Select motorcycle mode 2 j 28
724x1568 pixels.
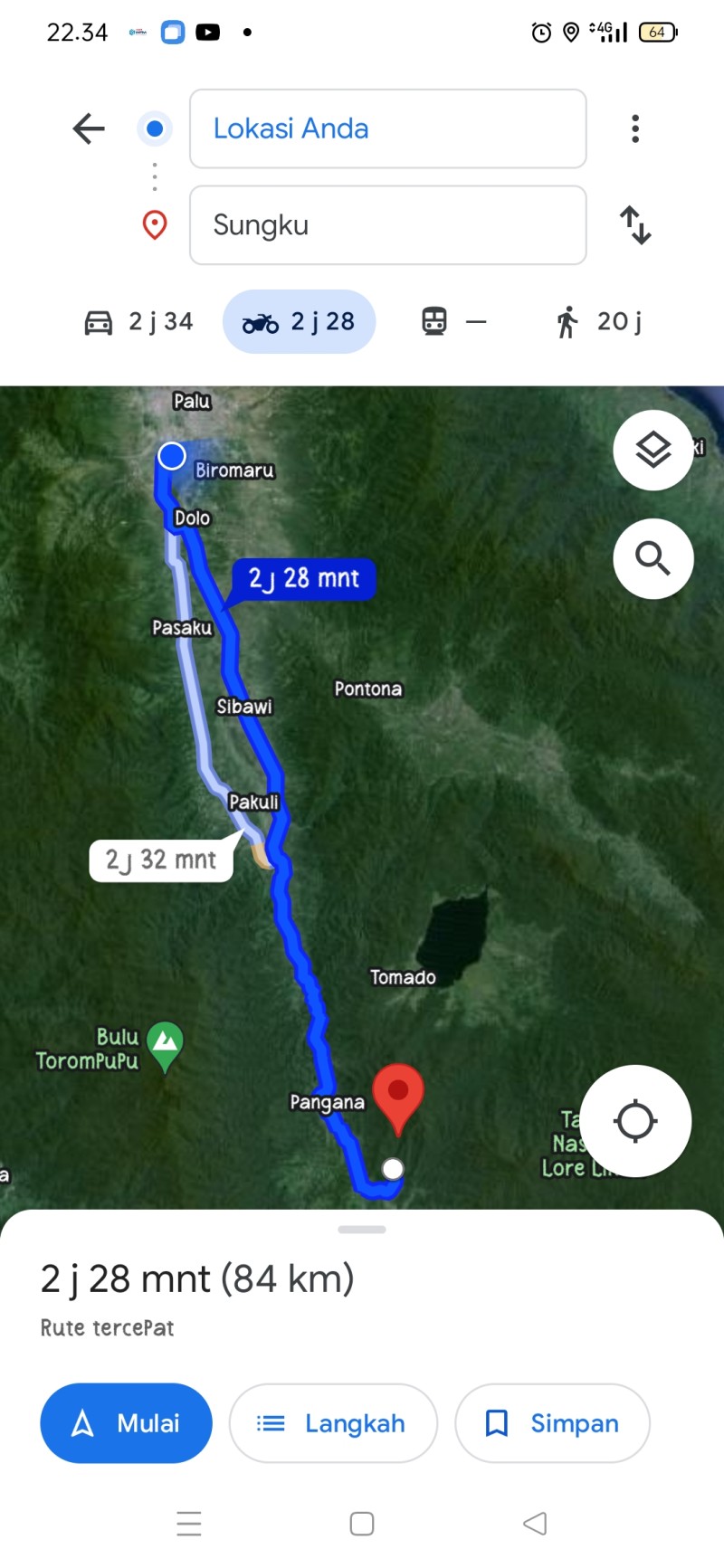coord(299,321)
